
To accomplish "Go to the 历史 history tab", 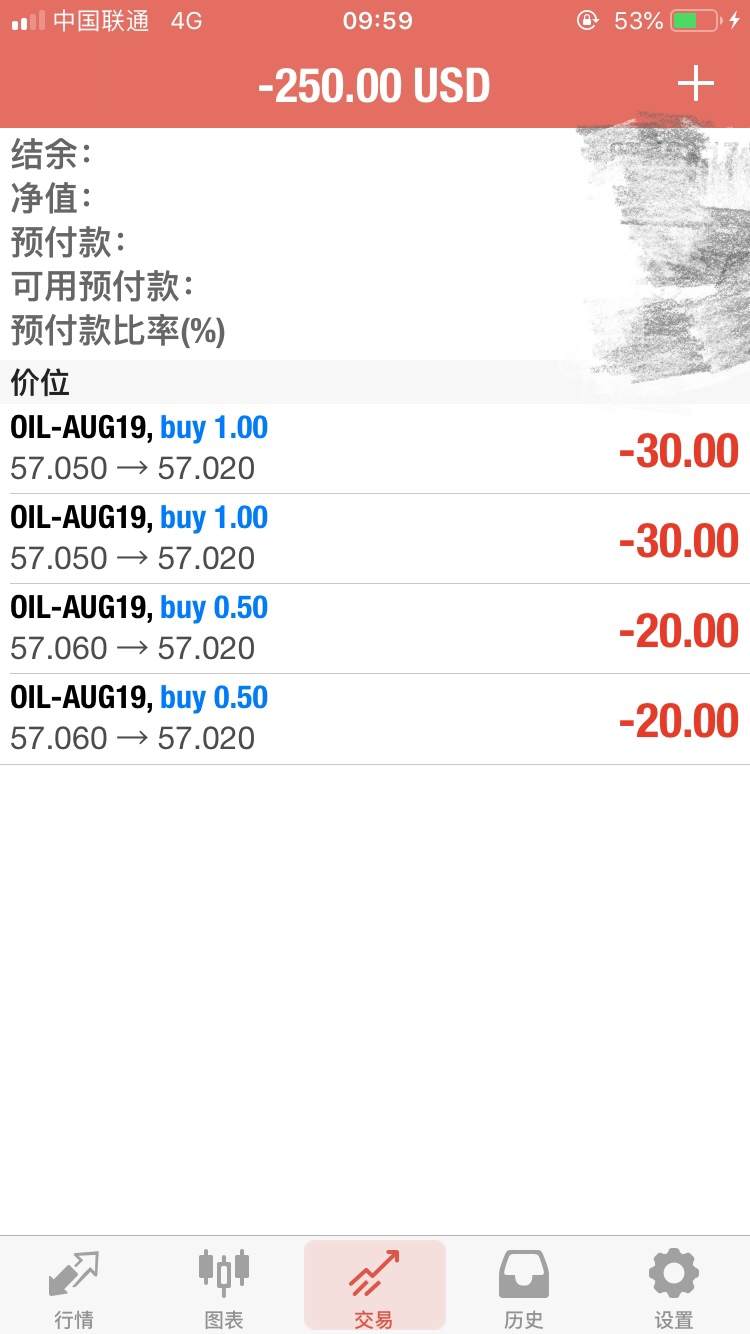I will click(524, 1288).
